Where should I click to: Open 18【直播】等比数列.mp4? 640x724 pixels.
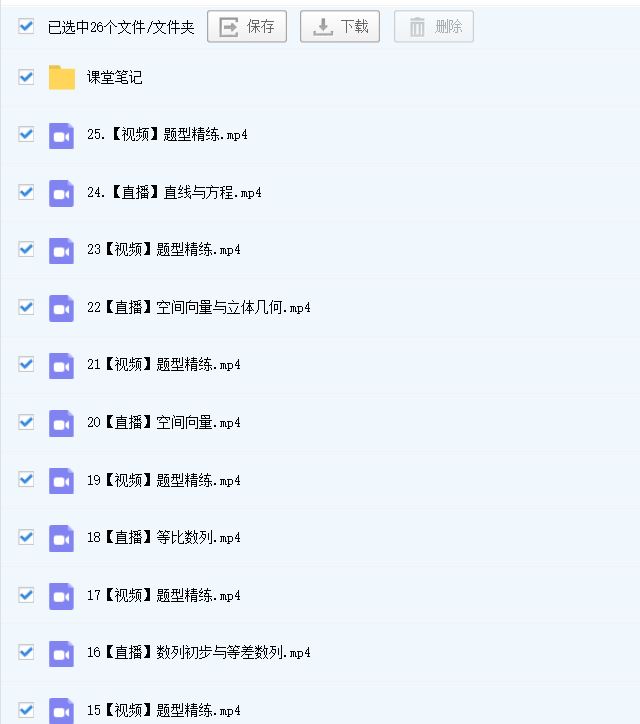tap(163, 538)
